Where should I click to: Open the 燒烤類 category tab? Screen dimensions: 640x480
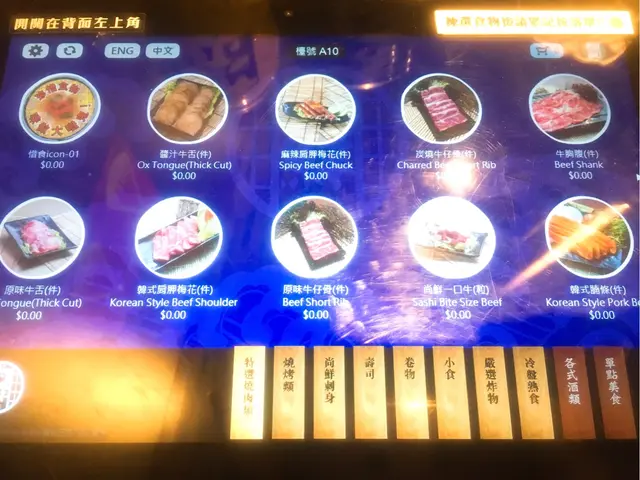coord(288,392)
